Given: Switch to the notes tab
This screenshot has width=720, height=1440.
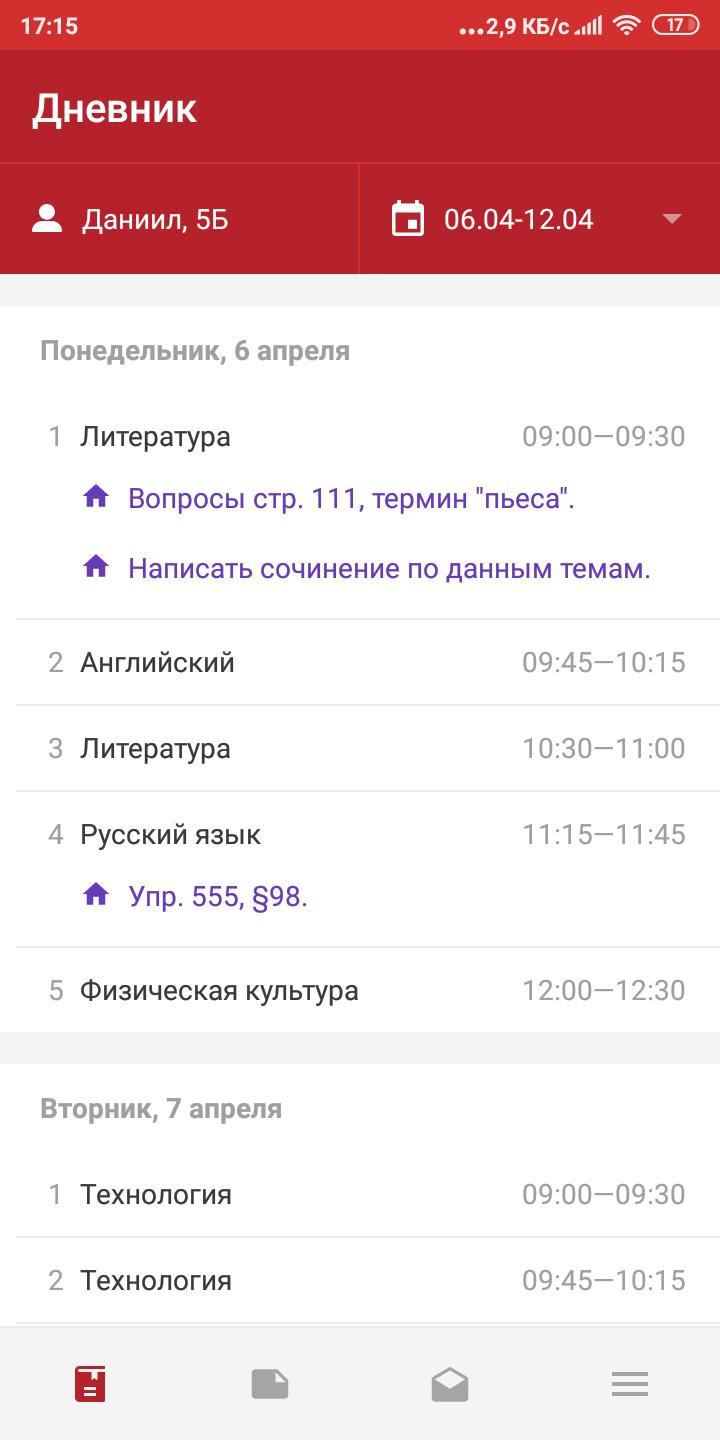Looking at the screenshot, I should 270,1384.
